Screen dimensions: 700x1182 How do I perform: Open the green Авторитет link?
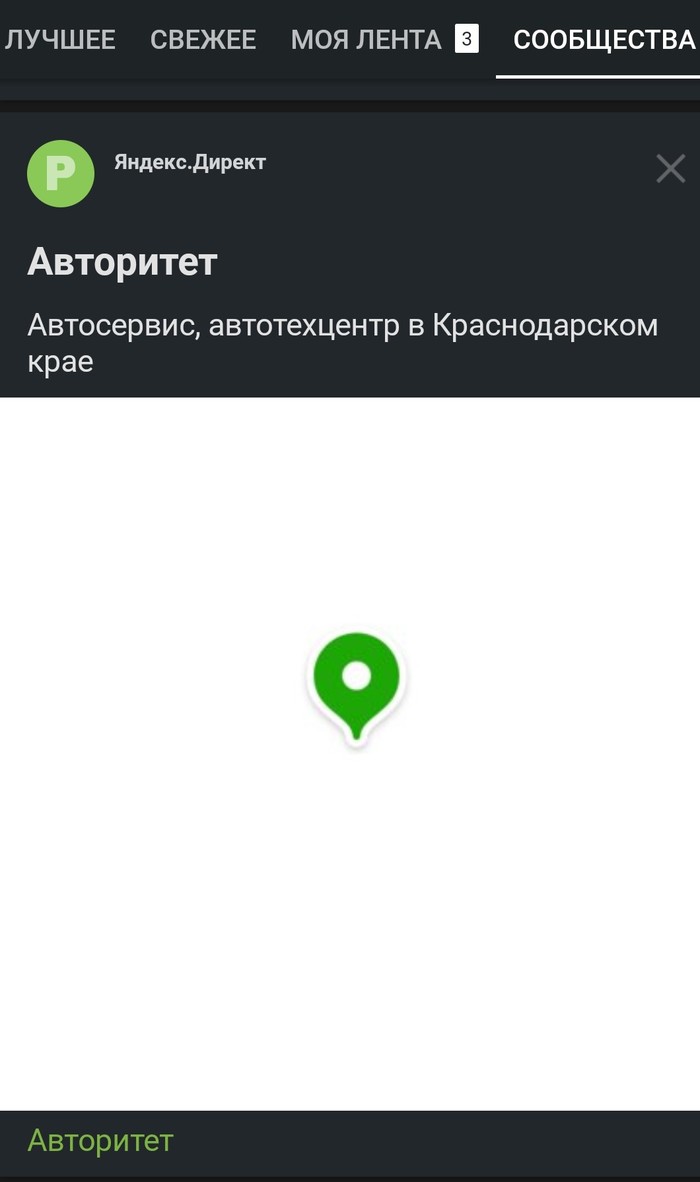[100, 1140]
